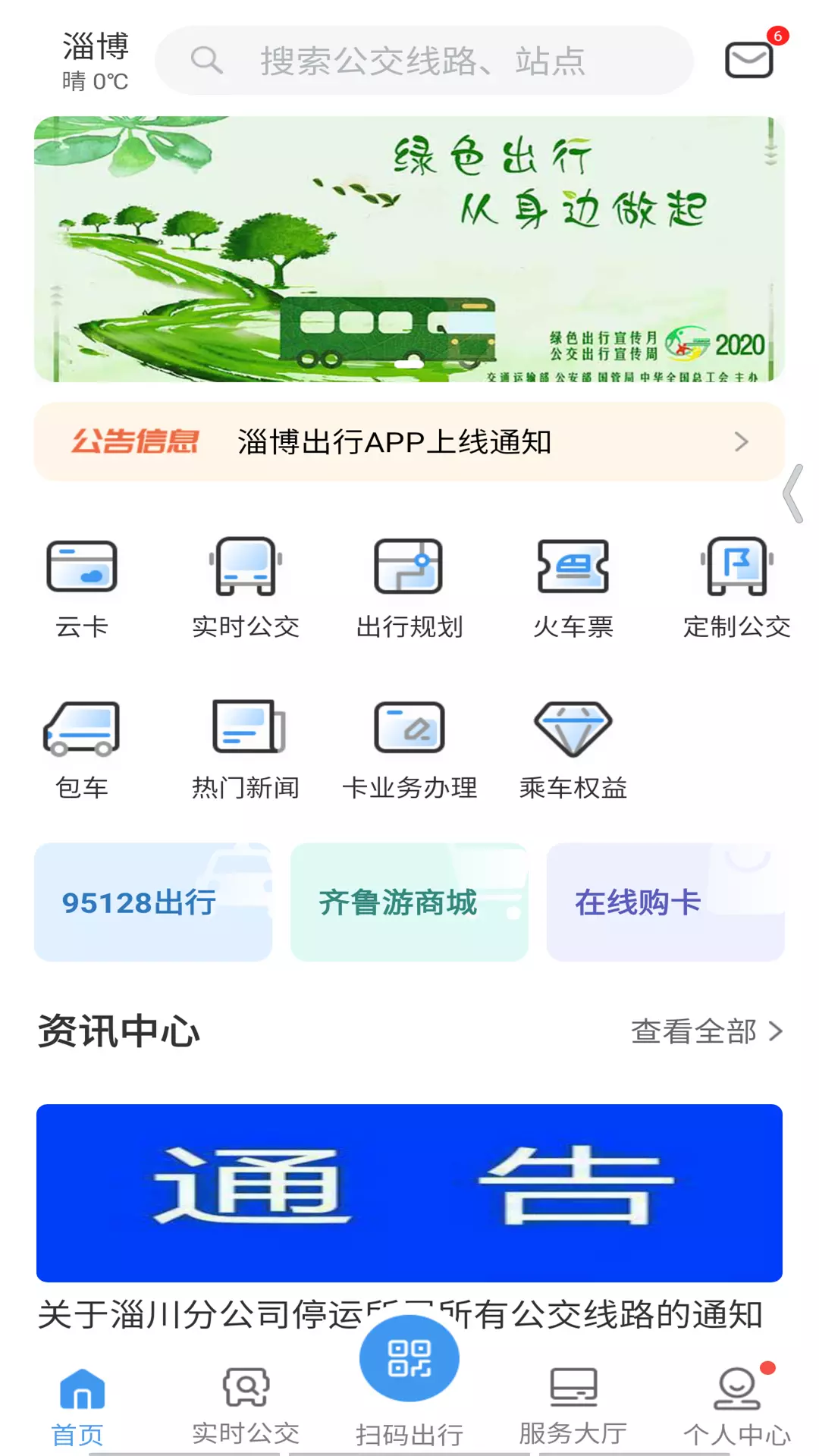Image resolution: width=819 pixels, height=1456 pixels.
Task: Open the message inbox envelope icon
Action: pos(749,60)
